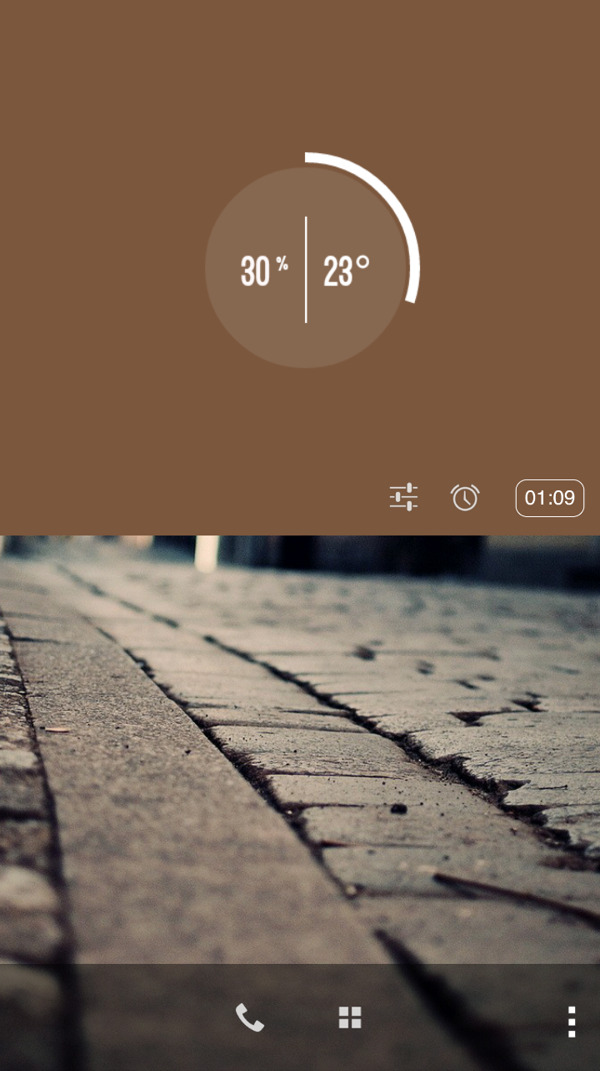Open the three-dot overflow menu

571,1021
